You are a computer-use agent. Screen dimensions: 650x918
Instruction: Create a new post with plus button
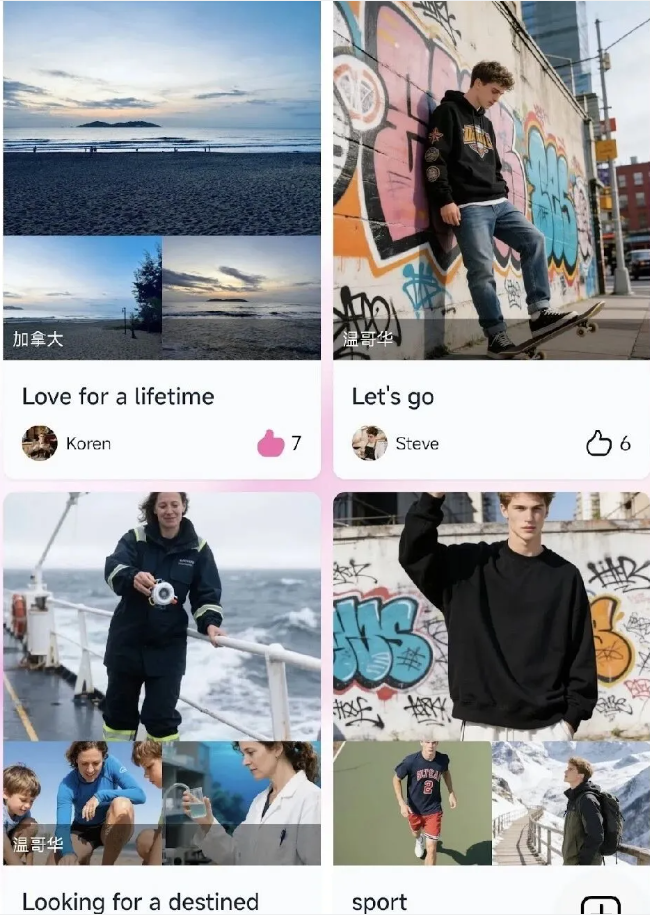[600, 903]
